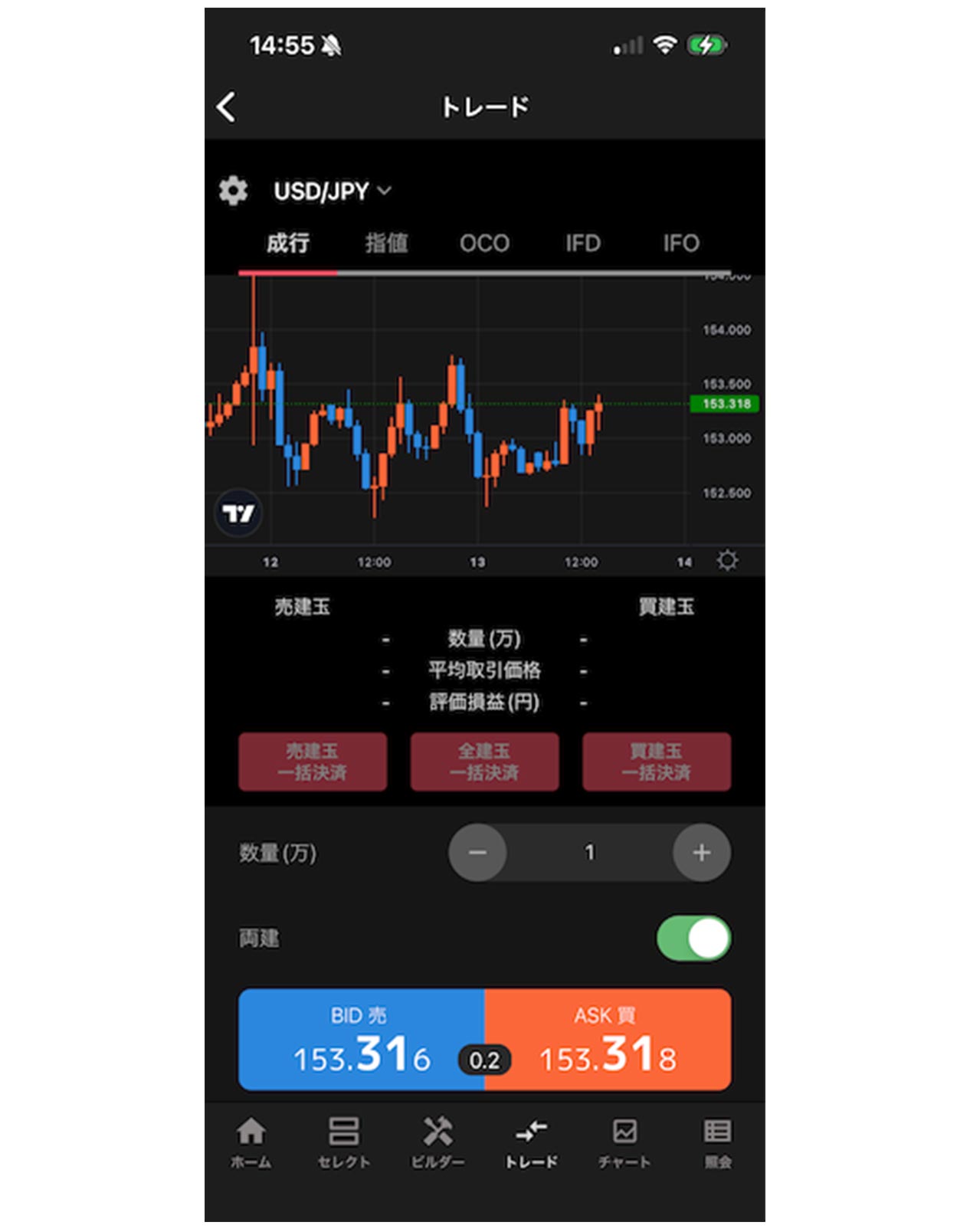Image resolution: width=970 pixels, height=1232 pixels.
Task: Tap 買建玉 一括決済 button
Action: tap(656, 762)
